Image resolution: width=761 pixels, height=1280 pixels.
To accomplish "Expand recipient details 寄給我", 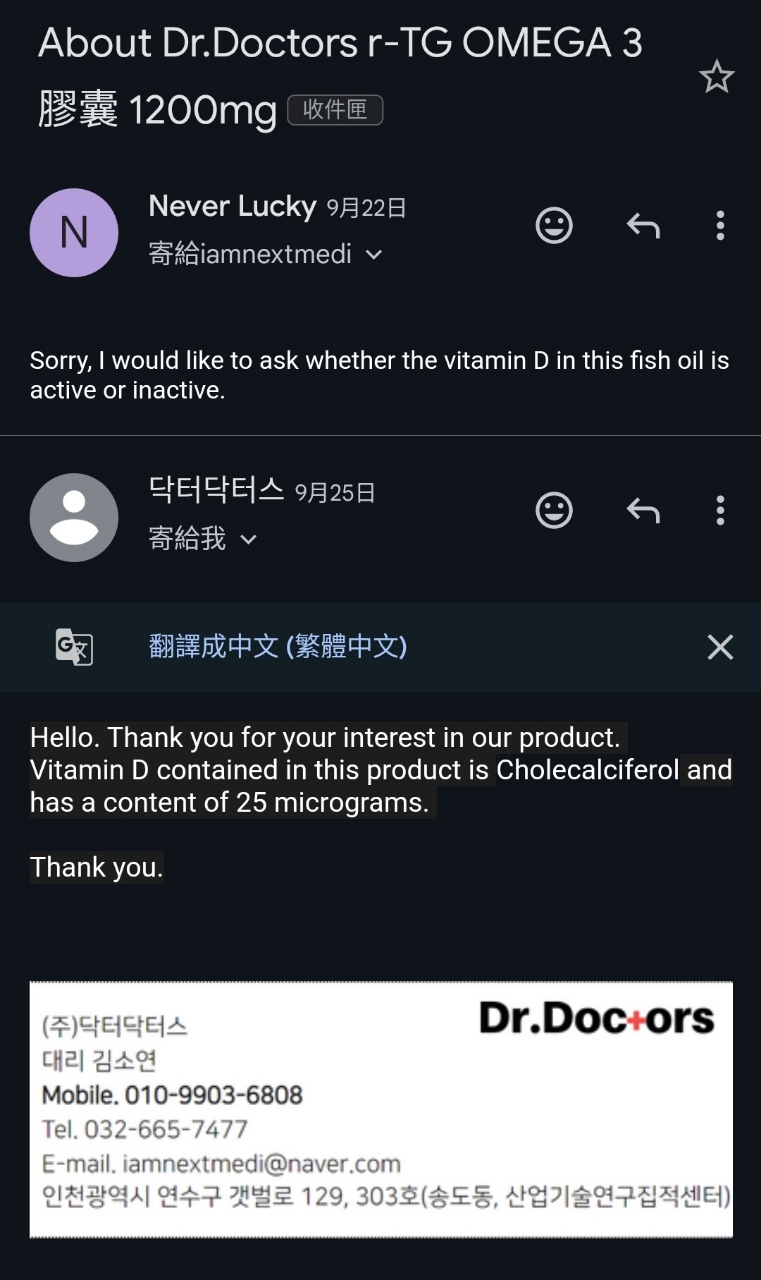I will 203,539.
